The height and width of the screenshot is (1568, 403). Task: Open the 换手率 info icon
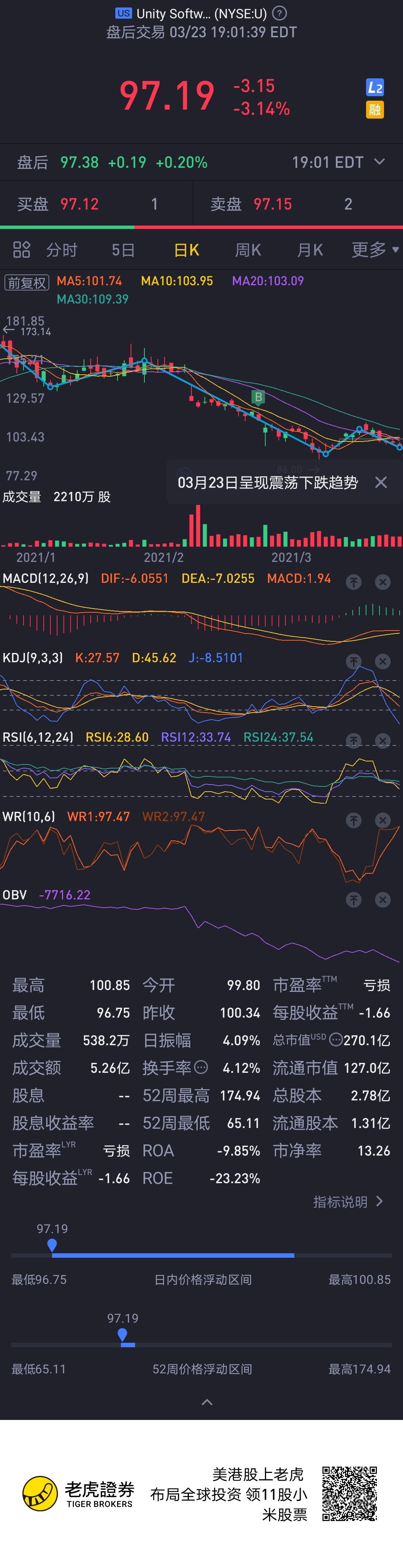(x=201, y=1067)
